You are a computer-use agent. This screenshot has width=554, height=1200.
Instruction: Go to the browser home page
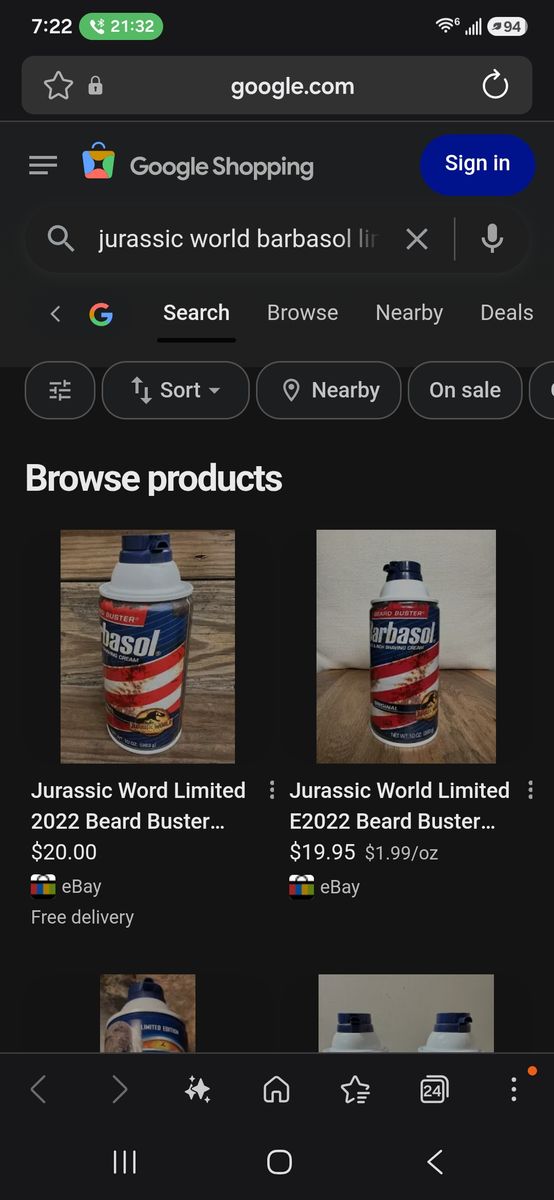[x=276, y=1089]
